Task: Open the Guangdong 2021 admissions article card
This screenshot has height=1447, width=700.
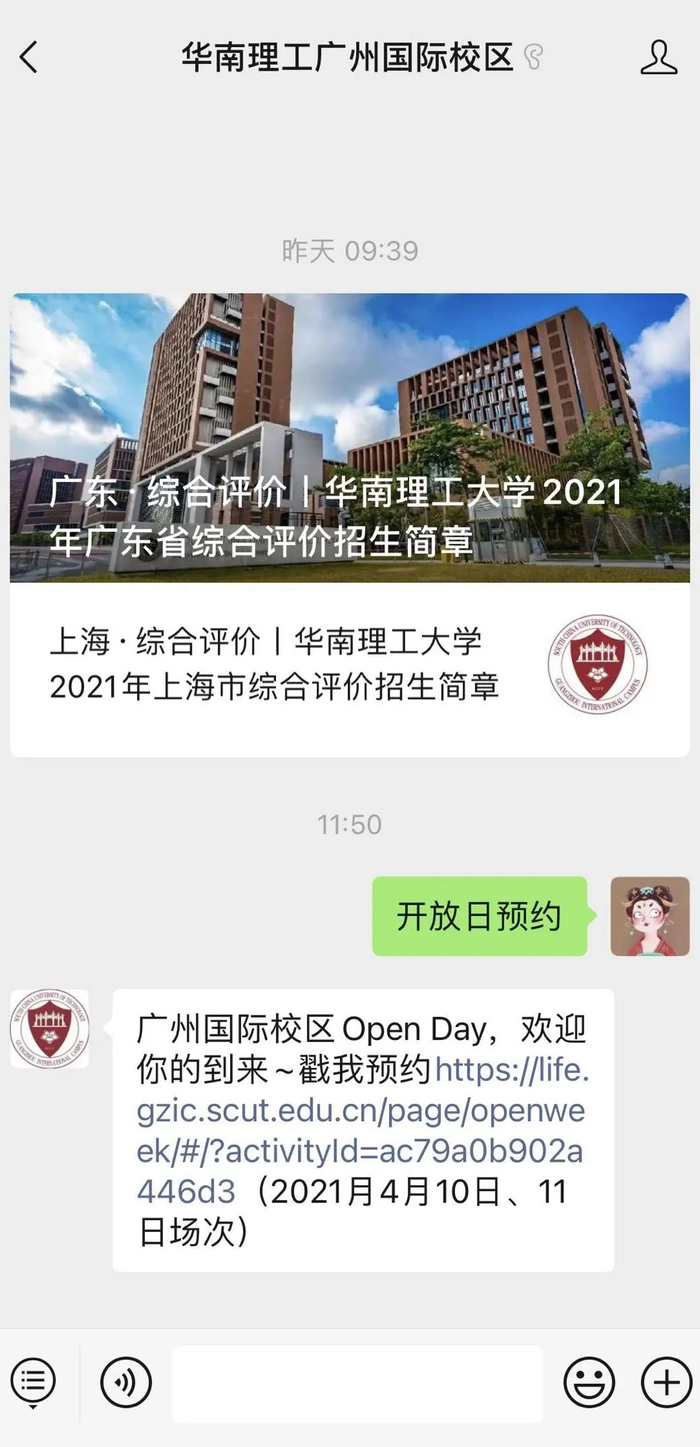Action: 349,438
